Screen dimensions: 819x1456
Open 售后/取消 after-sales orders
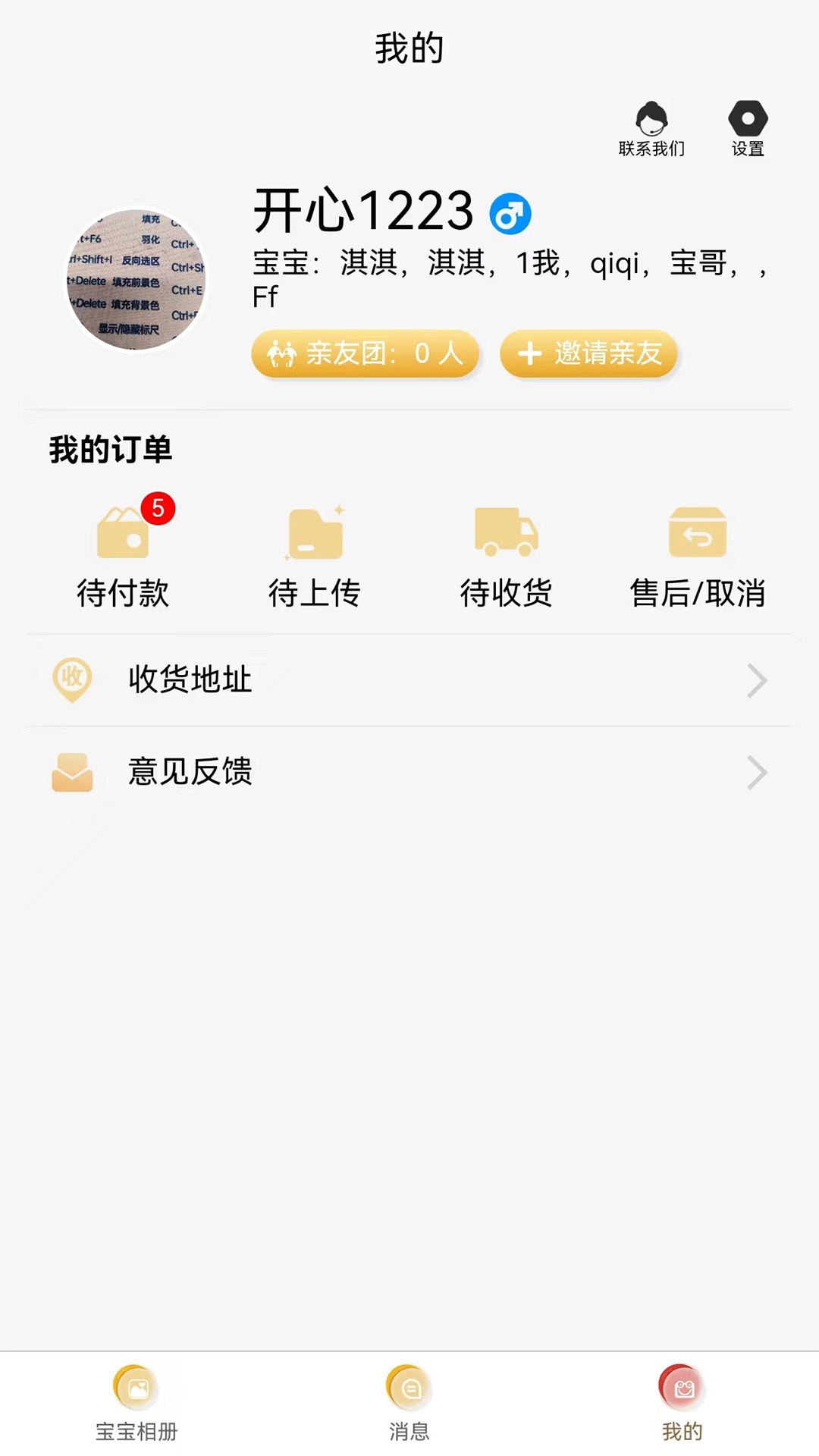698,557
